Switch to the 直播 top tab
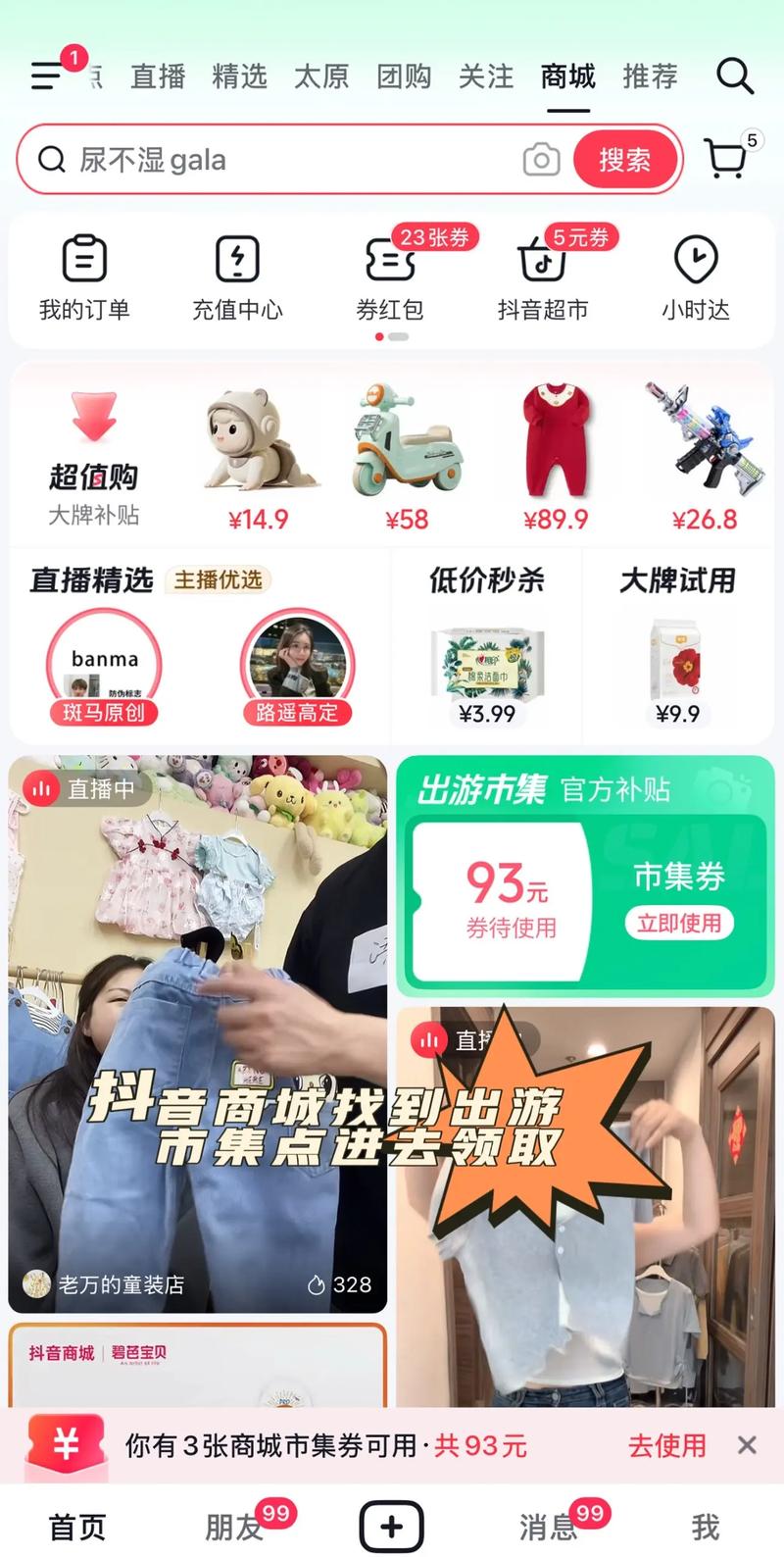Viewport: 784px width, 1557px height. (158, 76)
